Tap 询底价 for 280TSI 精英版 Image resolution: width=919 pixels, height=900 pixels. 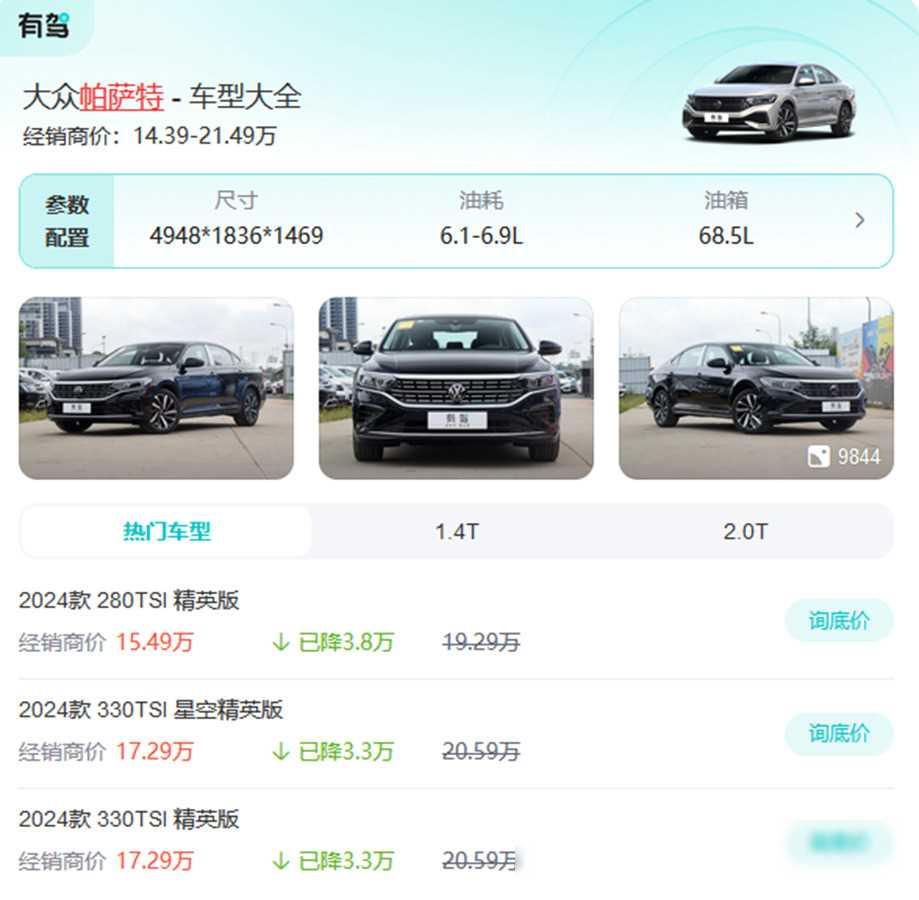[838, 621]
